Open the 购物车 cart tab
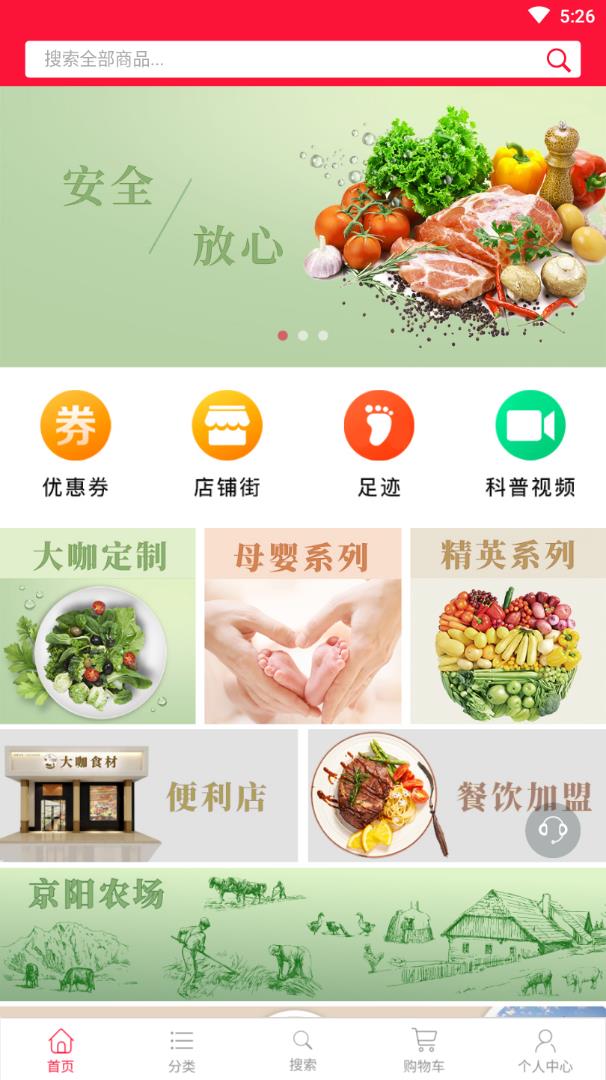The image size is (606, 1080). tap(424, 1050)
